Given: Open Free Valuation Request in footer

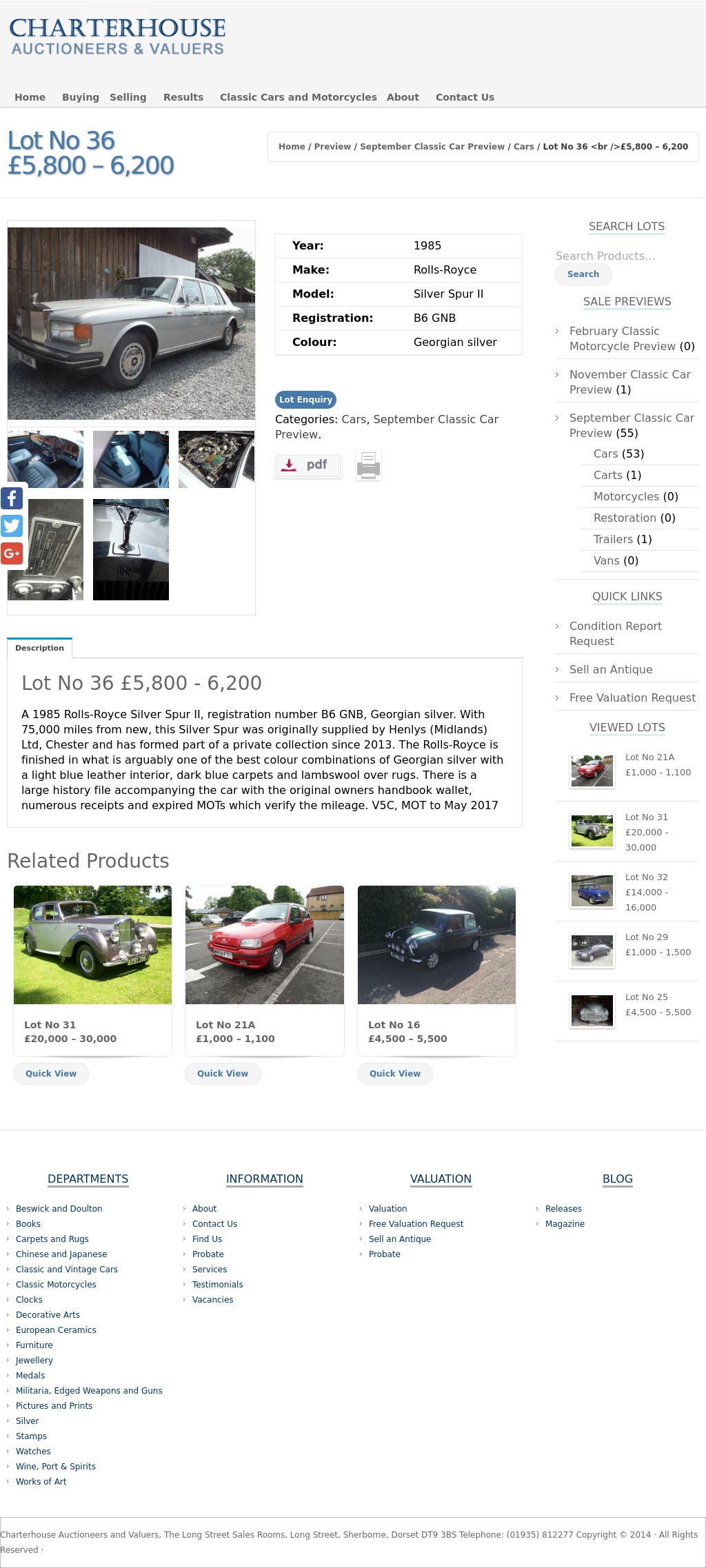Looking at the screenshot, I should pyautogui.click(x=416, y=1224).
